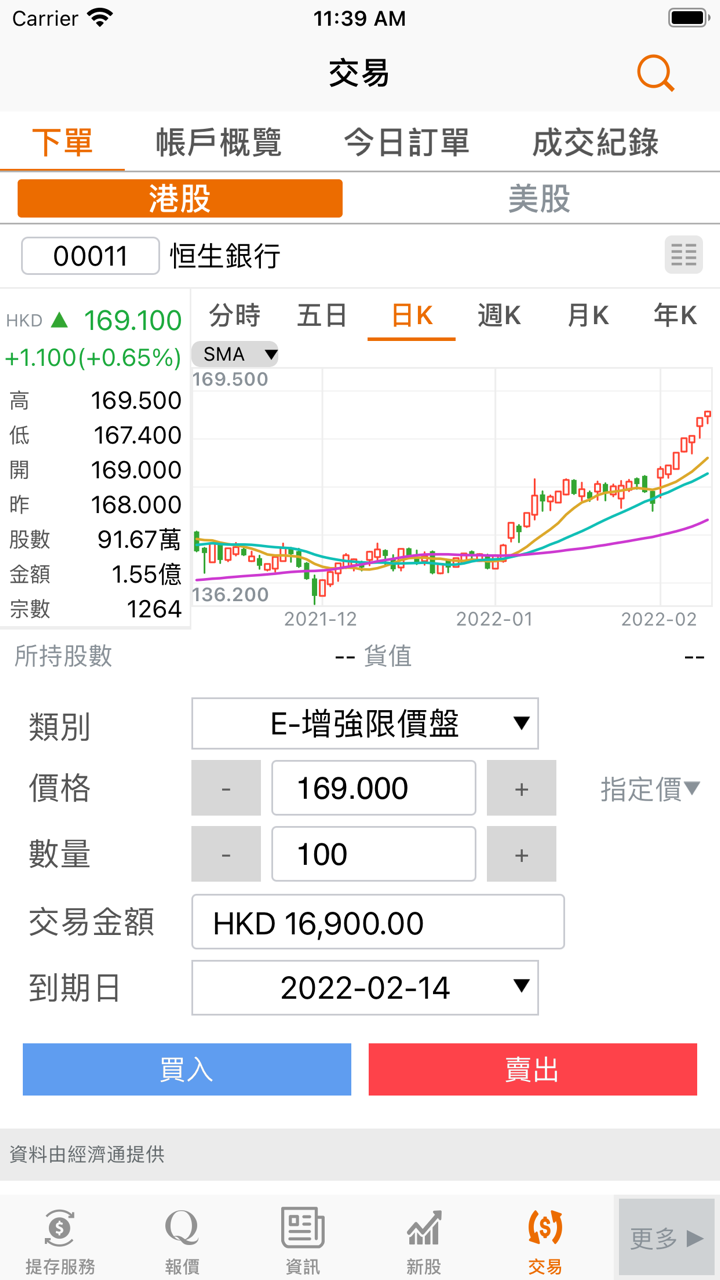Viewport: 720px width, 1280px height.
Task: Decrease the quantity with the minus button
Action: (x=226, y=855)
